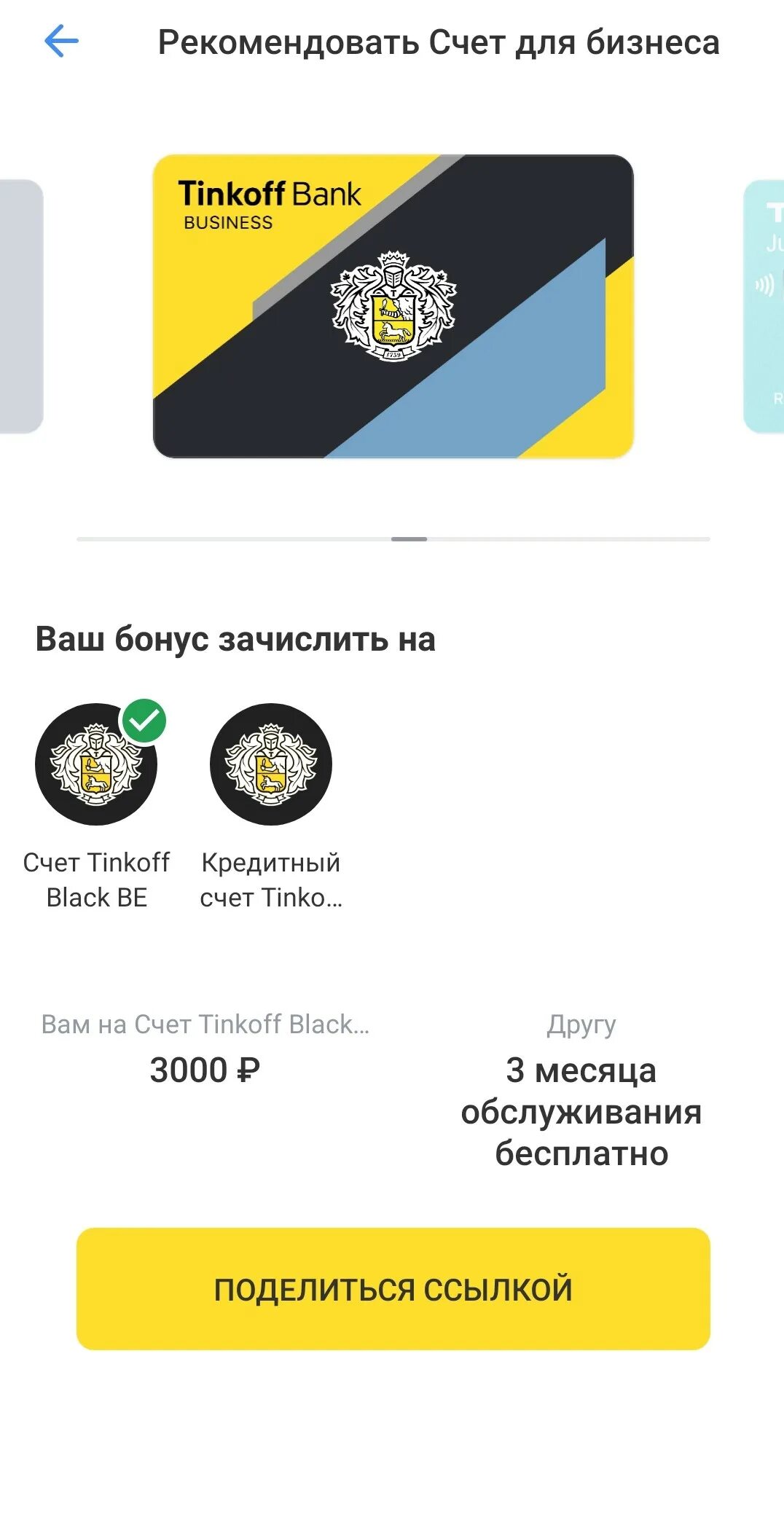Open the gray card on the left
Image resolution: width=784 pixels, height=1536 pixels.
[x=20, y=306]
